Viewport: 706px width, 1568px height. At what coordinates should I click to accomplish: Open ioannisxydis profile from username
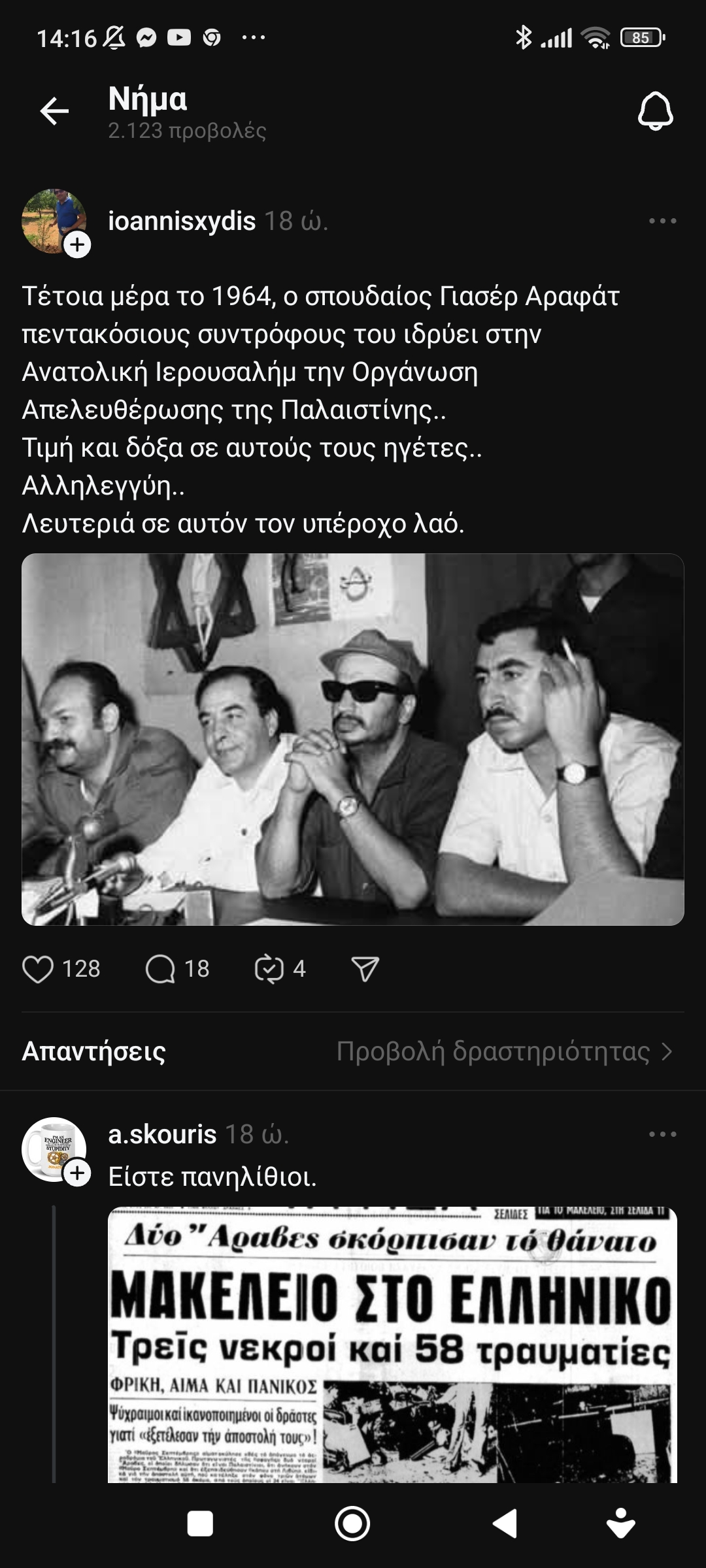(181, 221)
